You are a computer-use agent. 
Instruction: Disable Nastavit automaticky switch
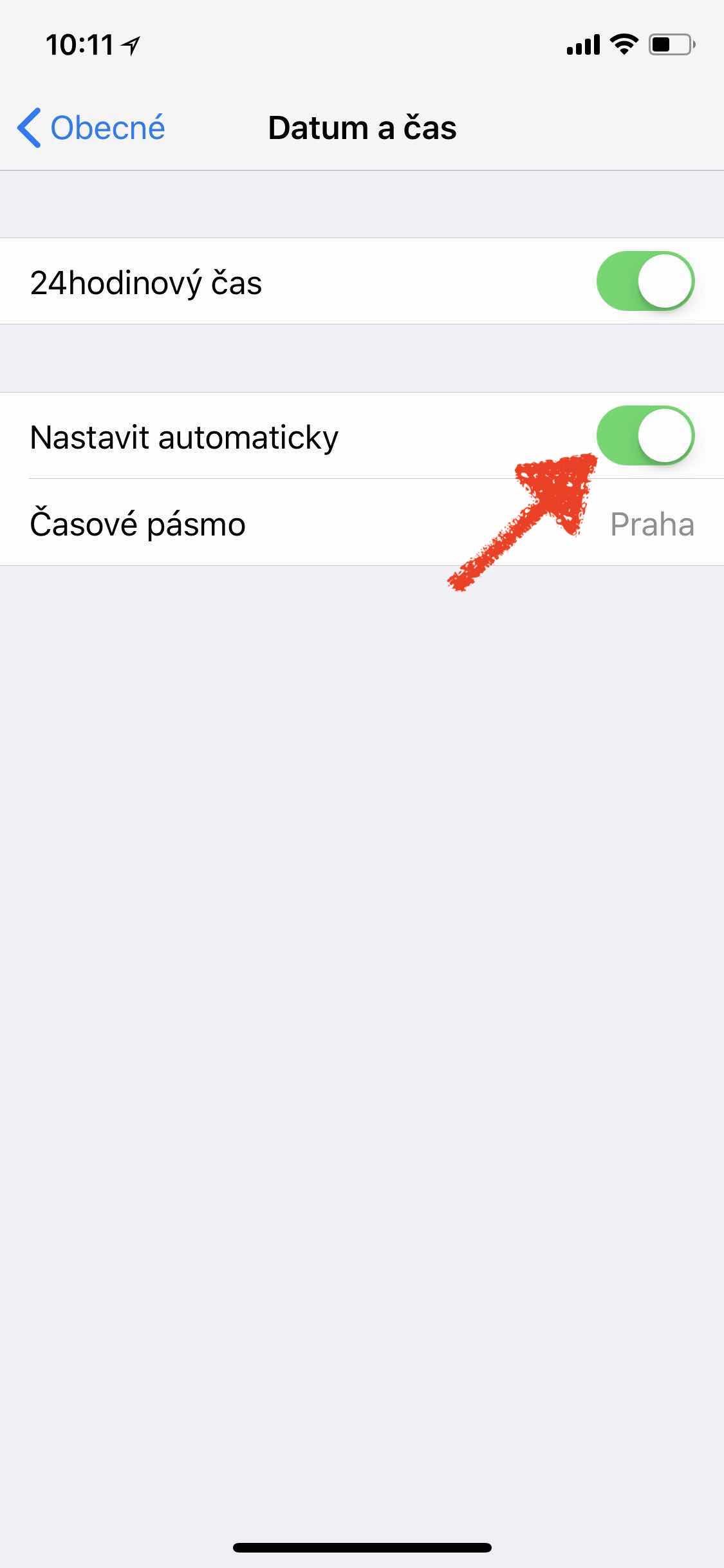coord(645,436)
